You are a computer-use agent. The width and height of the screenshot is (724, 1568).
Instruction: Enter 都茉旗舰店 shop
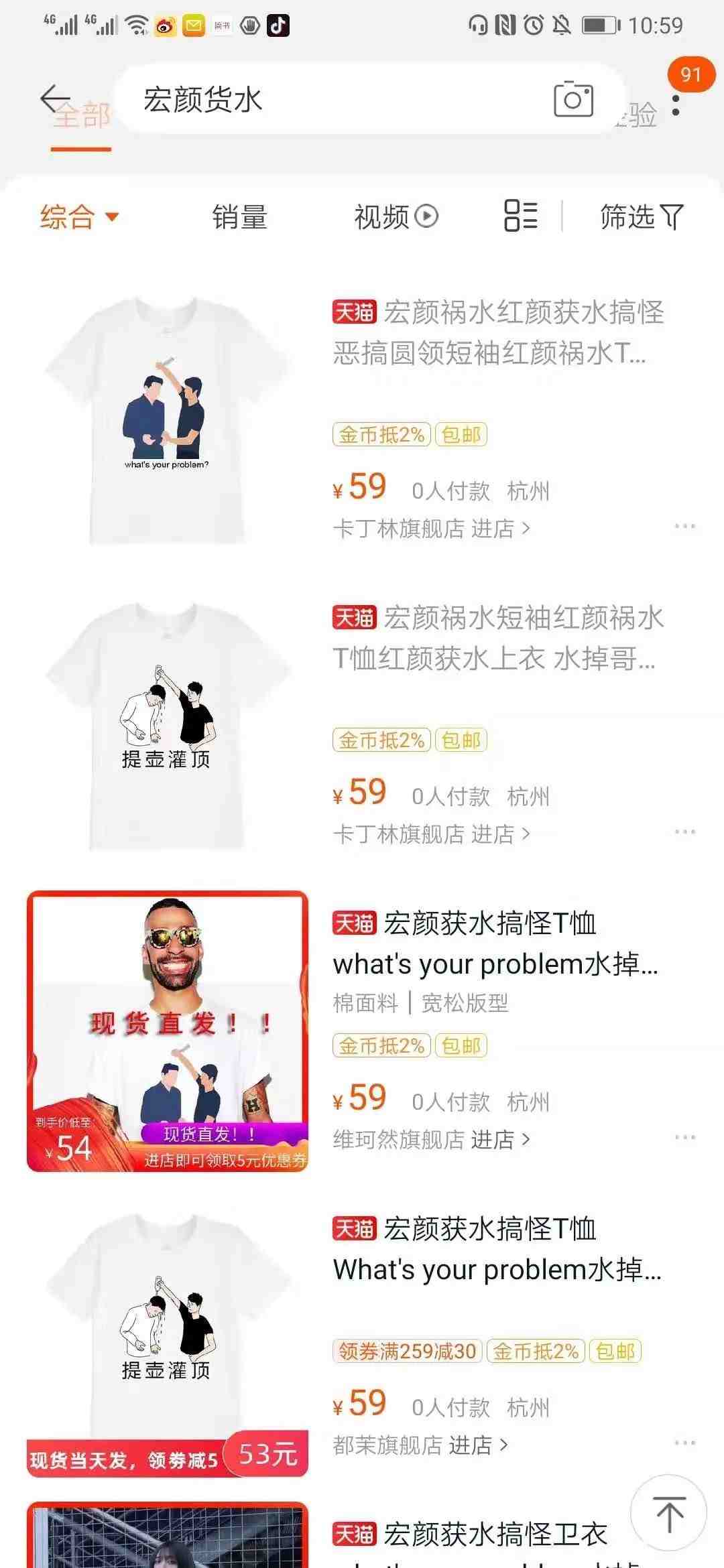(x=420, y=1445)
